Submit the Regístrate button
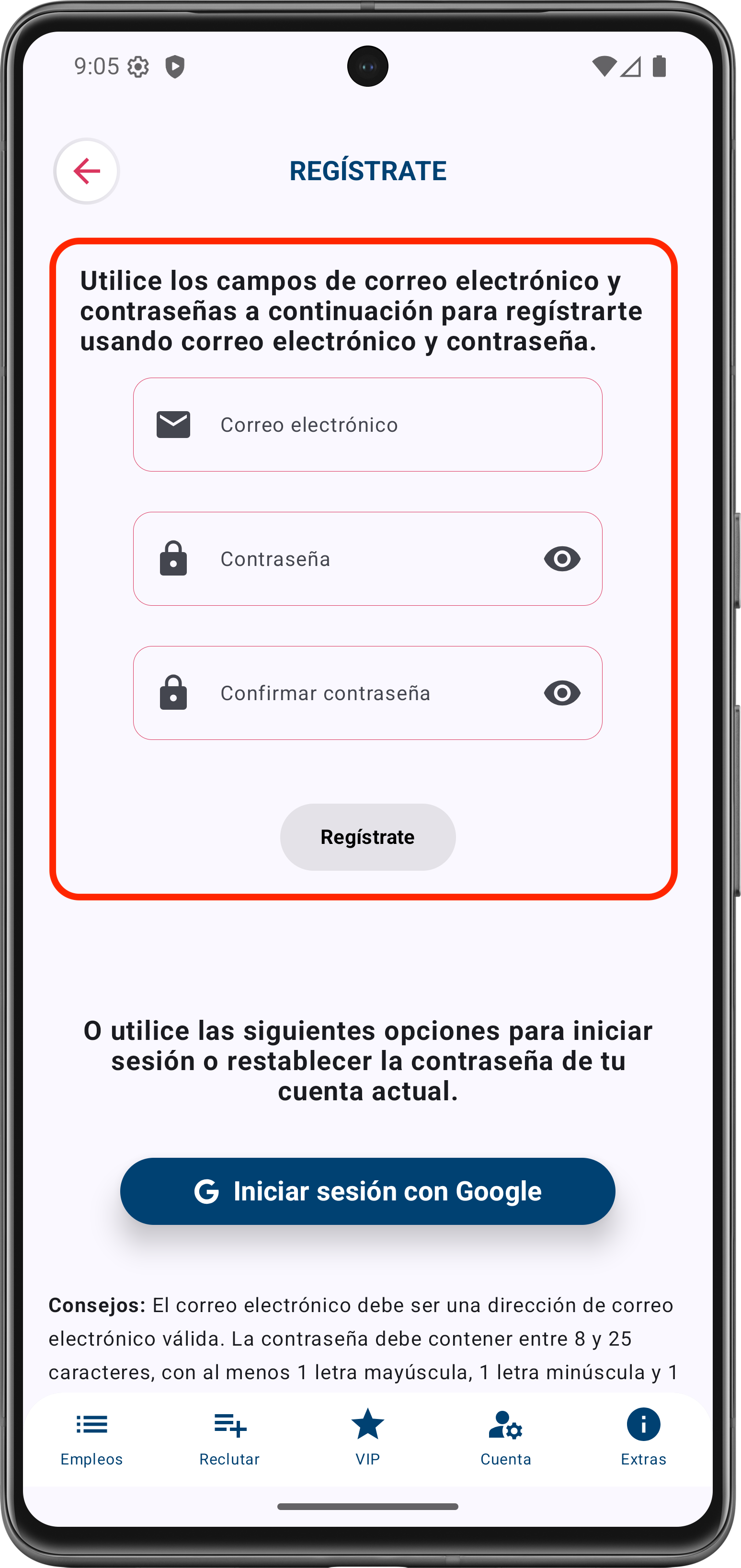 tap(367, 837)
